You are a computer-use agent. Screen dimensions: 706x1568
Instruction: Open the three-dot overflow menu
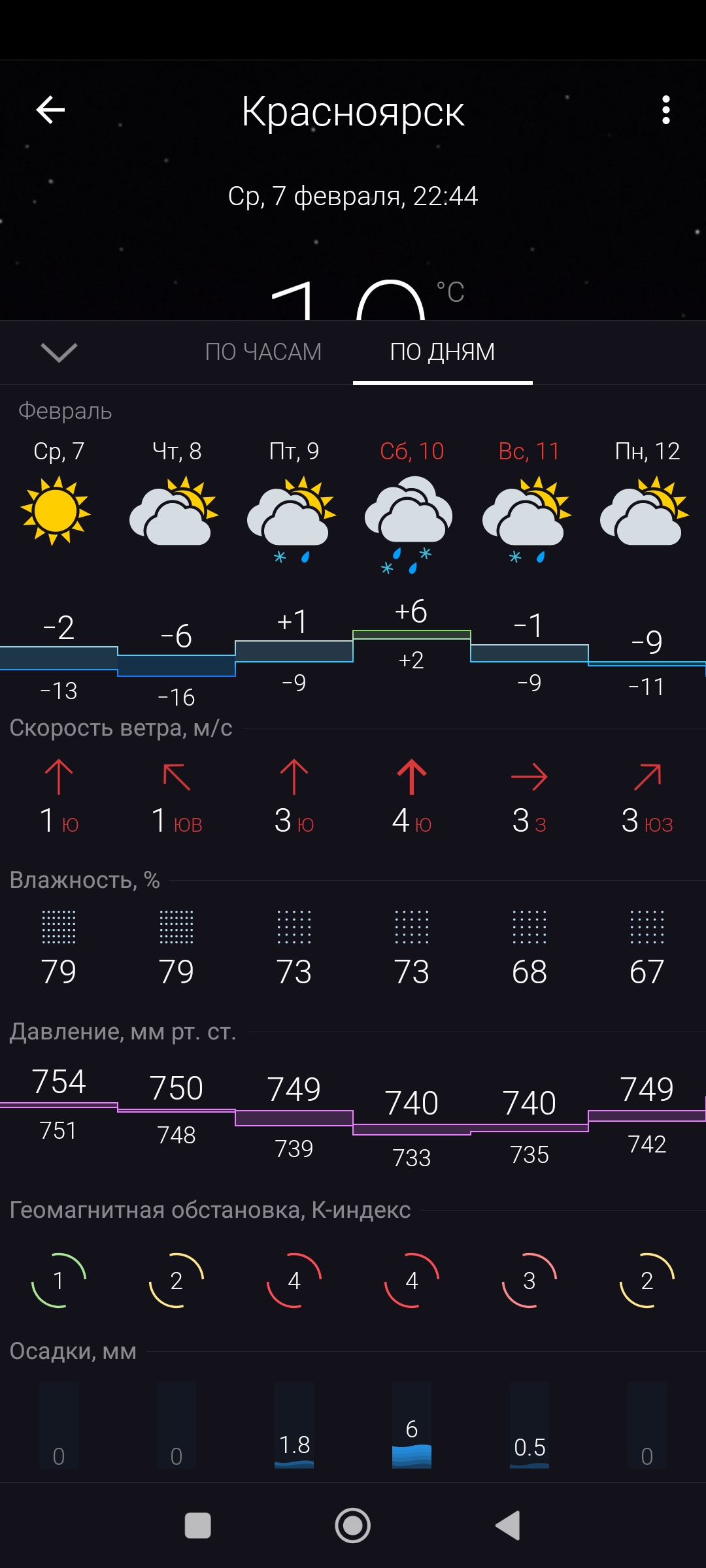665,110
